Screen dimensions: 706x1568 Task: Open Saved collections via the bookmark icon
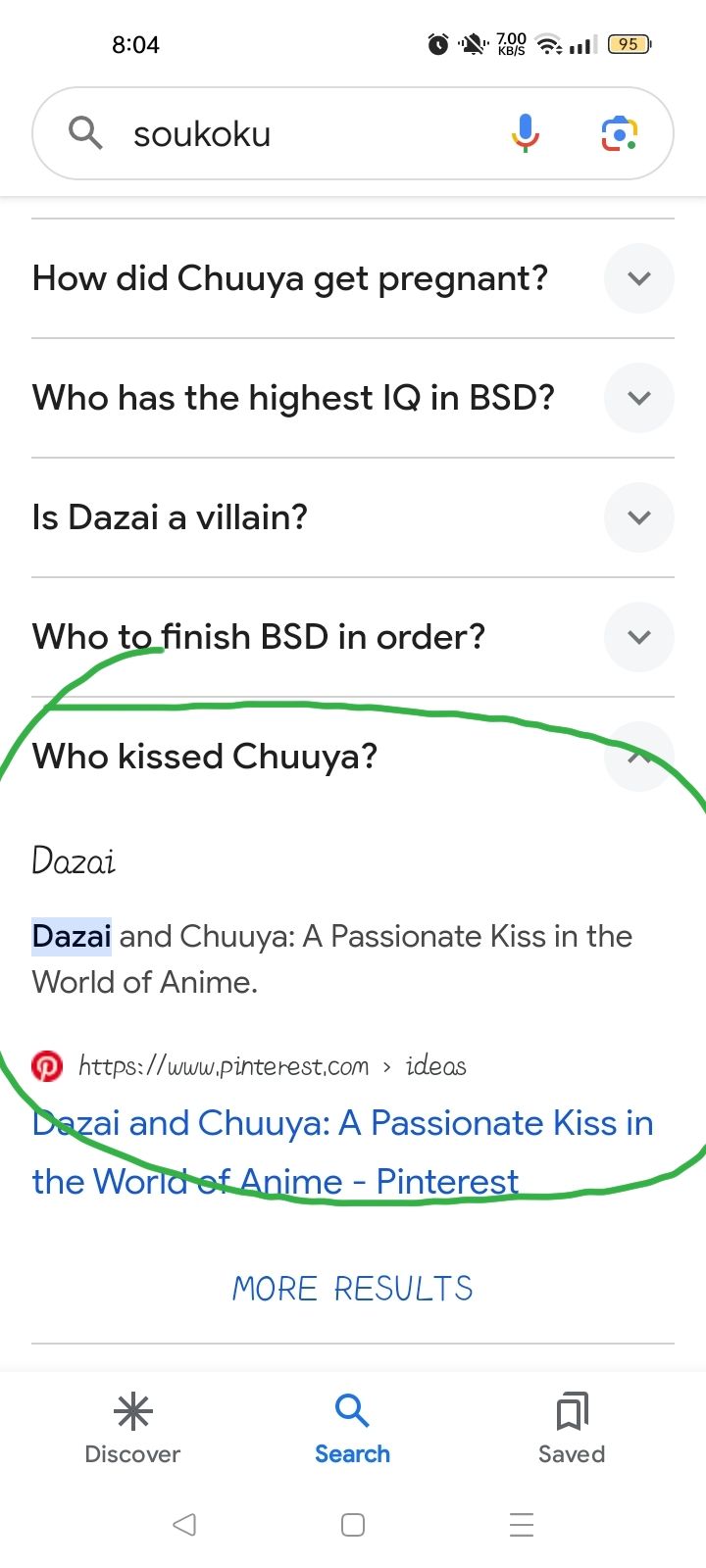572,1411
